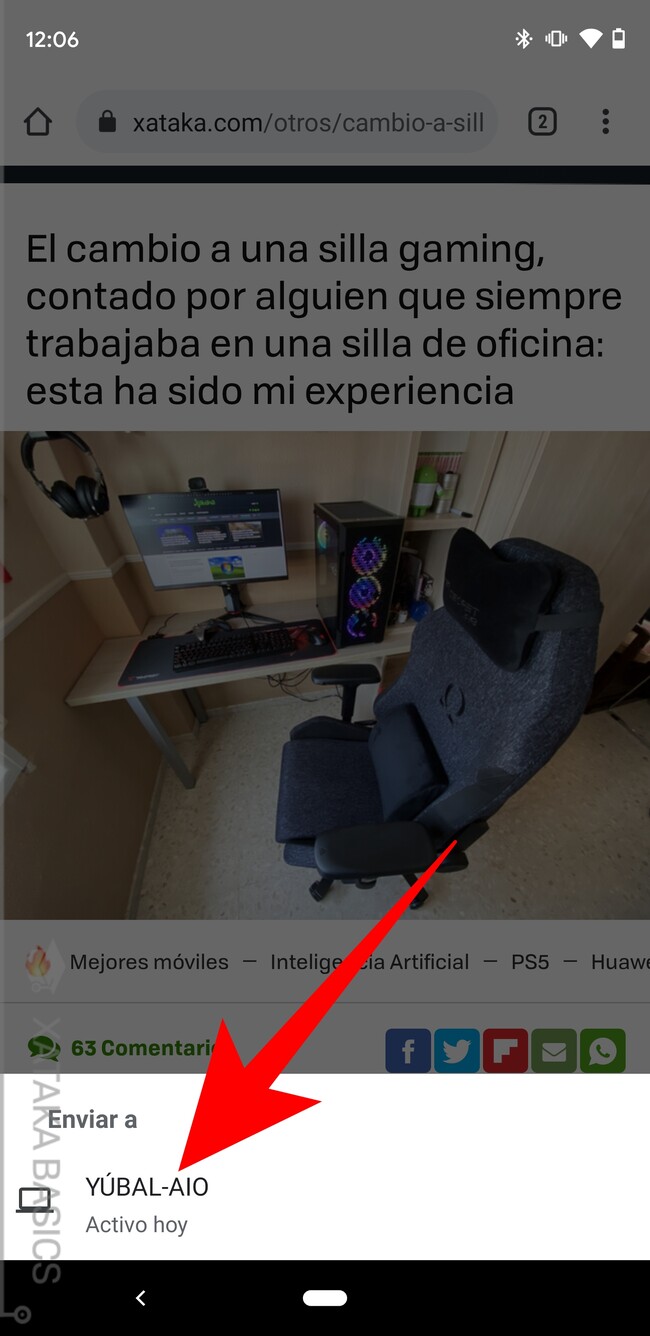The width and height of the screenshot is (650, 1336).
Task: Share the article on WhatsApp
Action: click(602, 1051)
